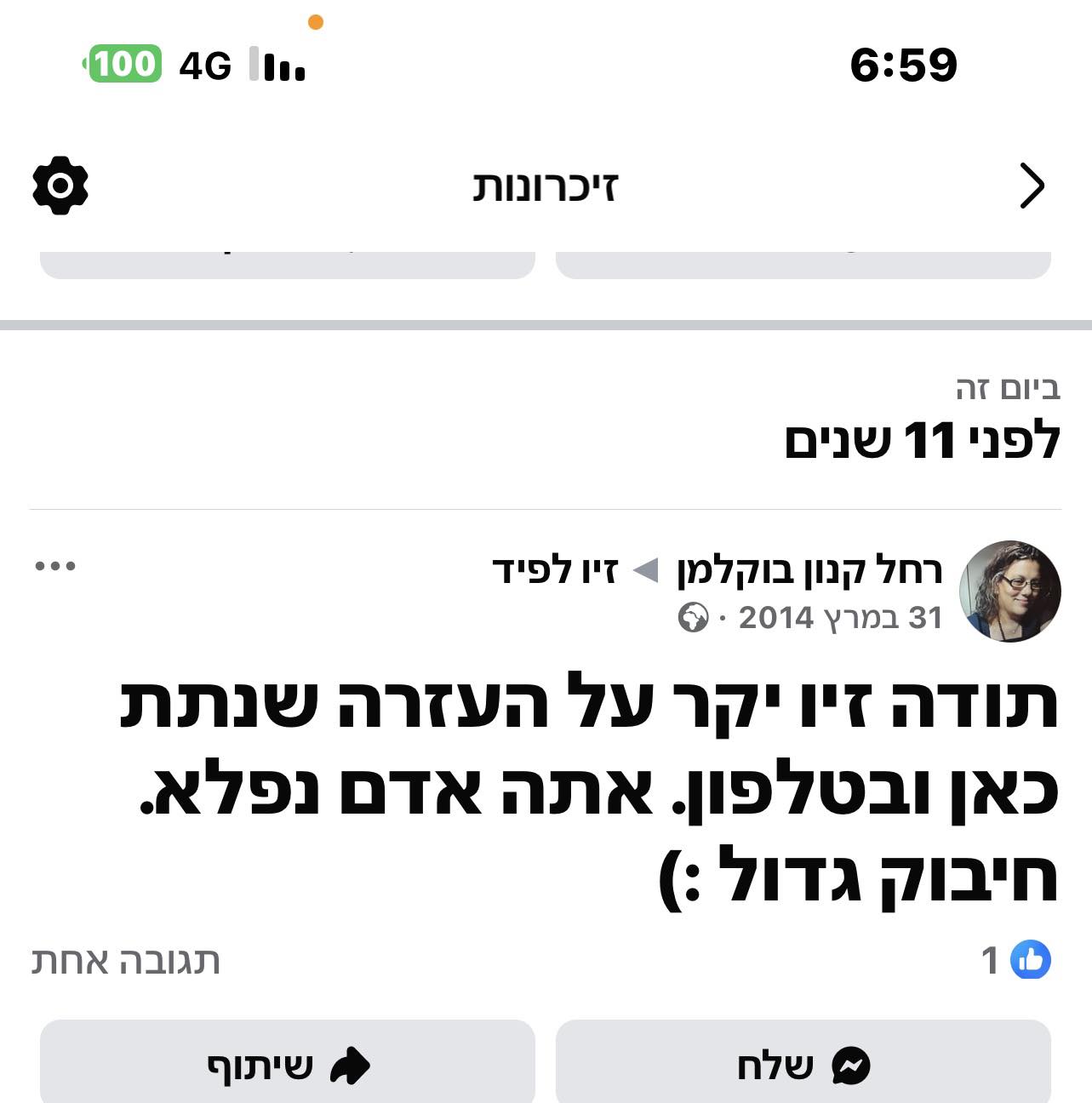Share the memory with שיתוף button
Screen dimensions: 1092x1103
click(287, 1065)
